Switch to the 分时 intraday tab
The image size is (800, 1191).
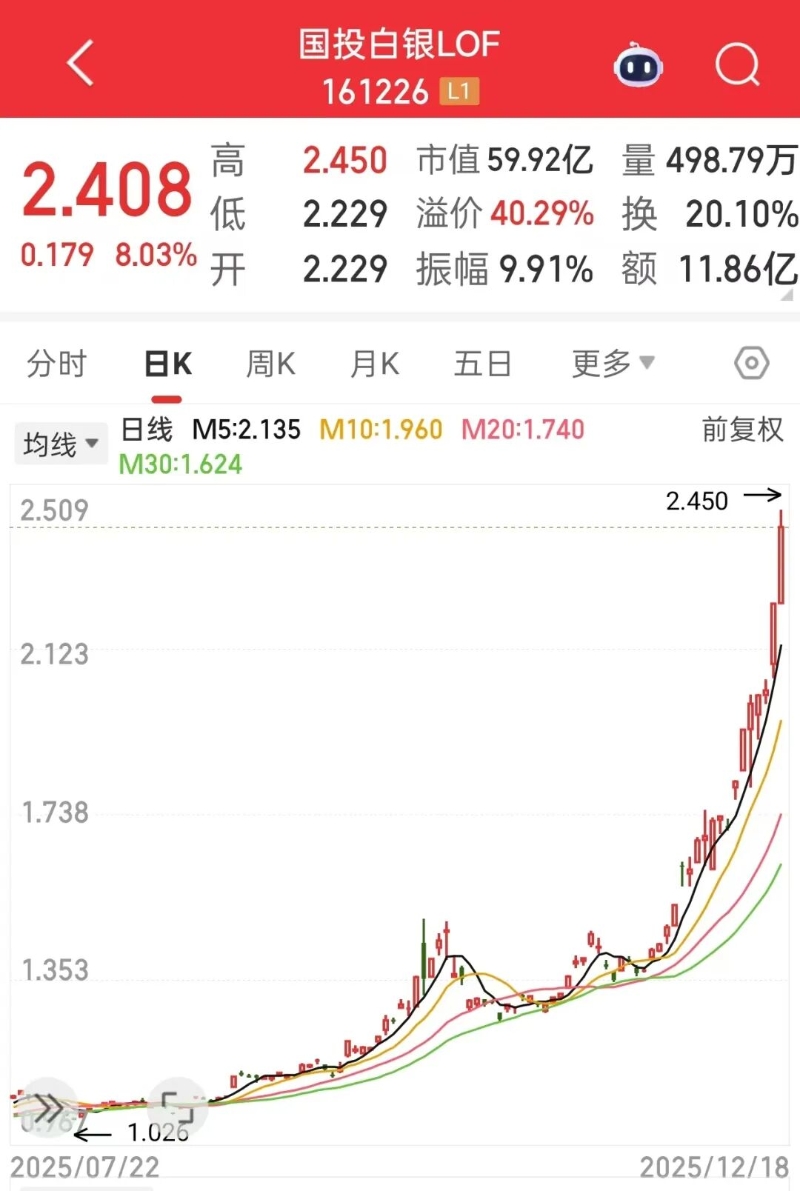click(56, 364)
